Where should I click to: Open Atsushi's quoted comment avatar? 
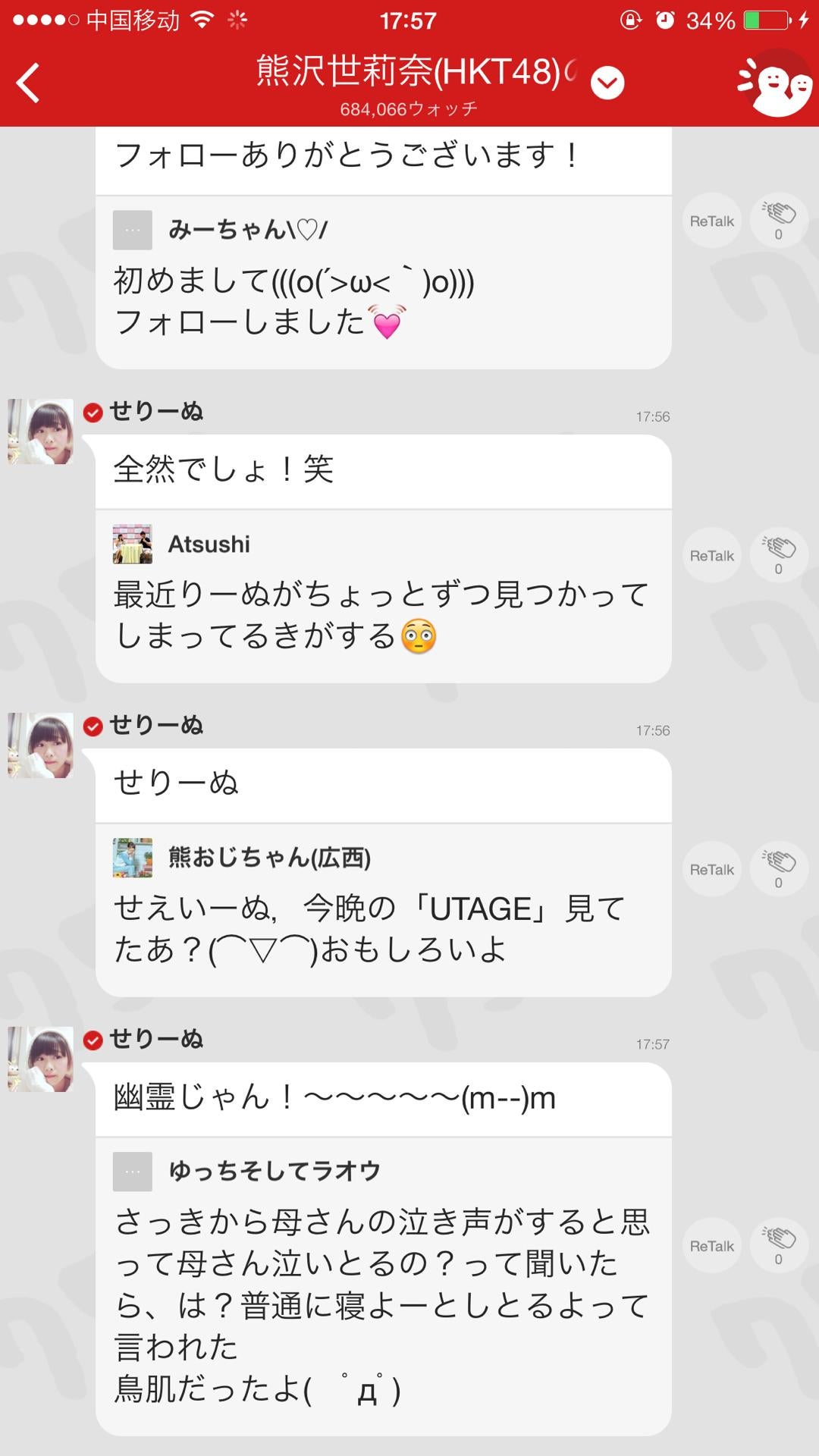[x=132, y=544]
